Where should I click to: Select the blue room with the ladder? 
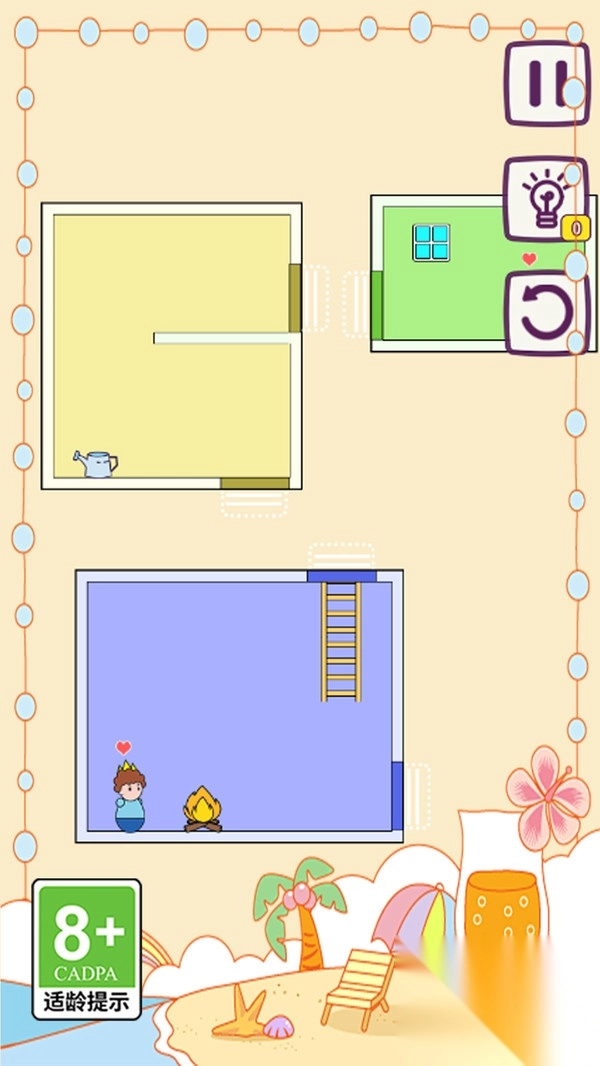[x=239, y=706]
